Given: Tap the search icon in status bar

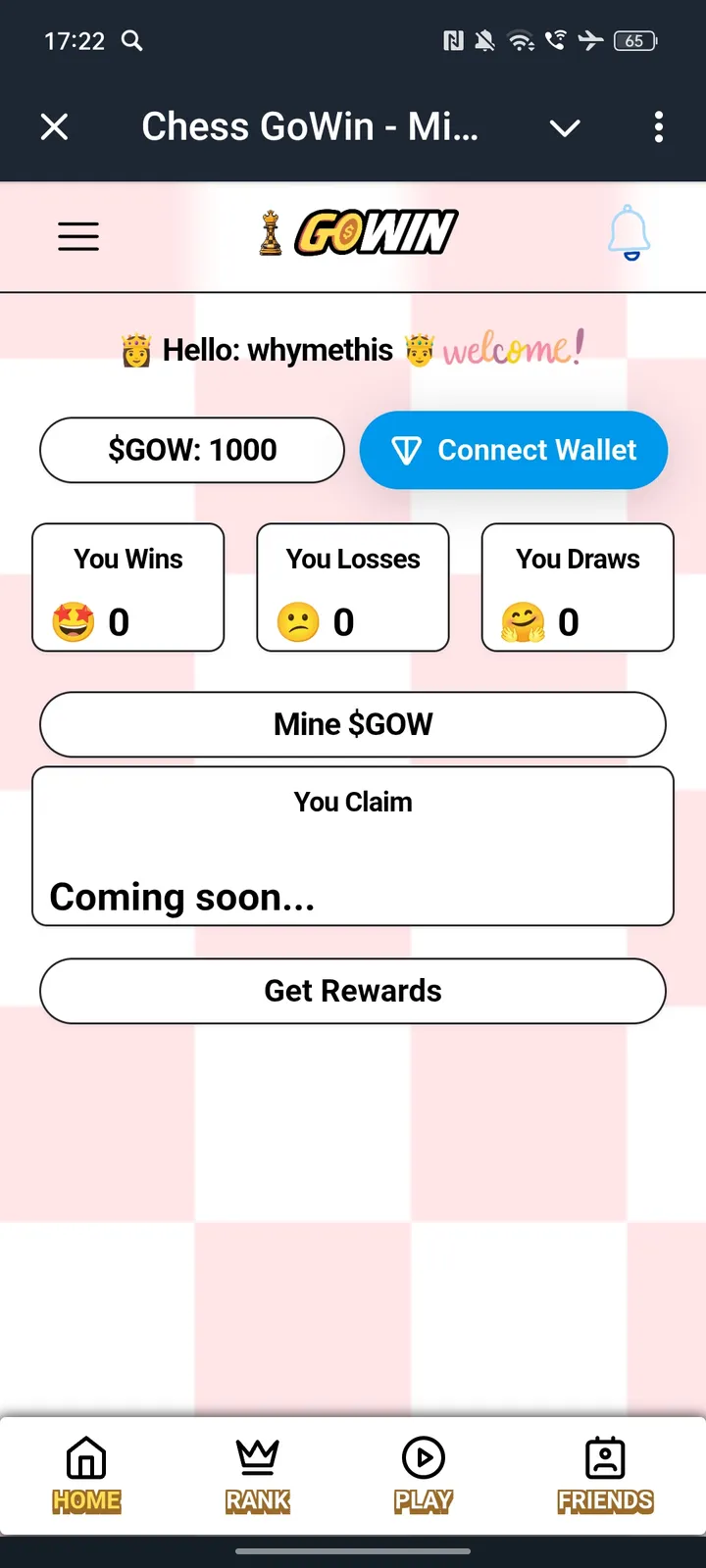Looking at the screenshot, I should click(132, 41).
